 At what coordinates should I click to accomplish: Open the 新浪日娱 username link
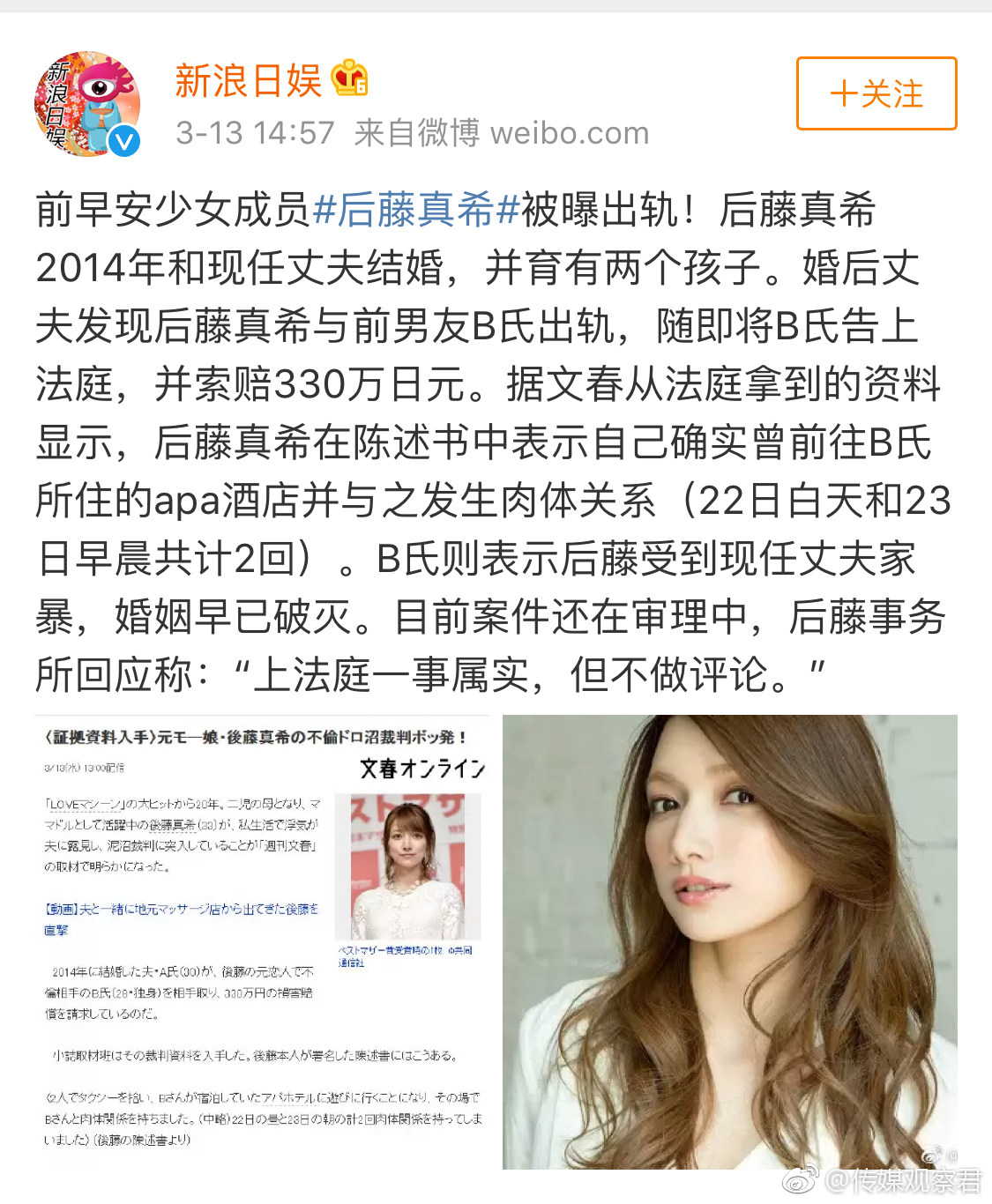coord(249,81)
